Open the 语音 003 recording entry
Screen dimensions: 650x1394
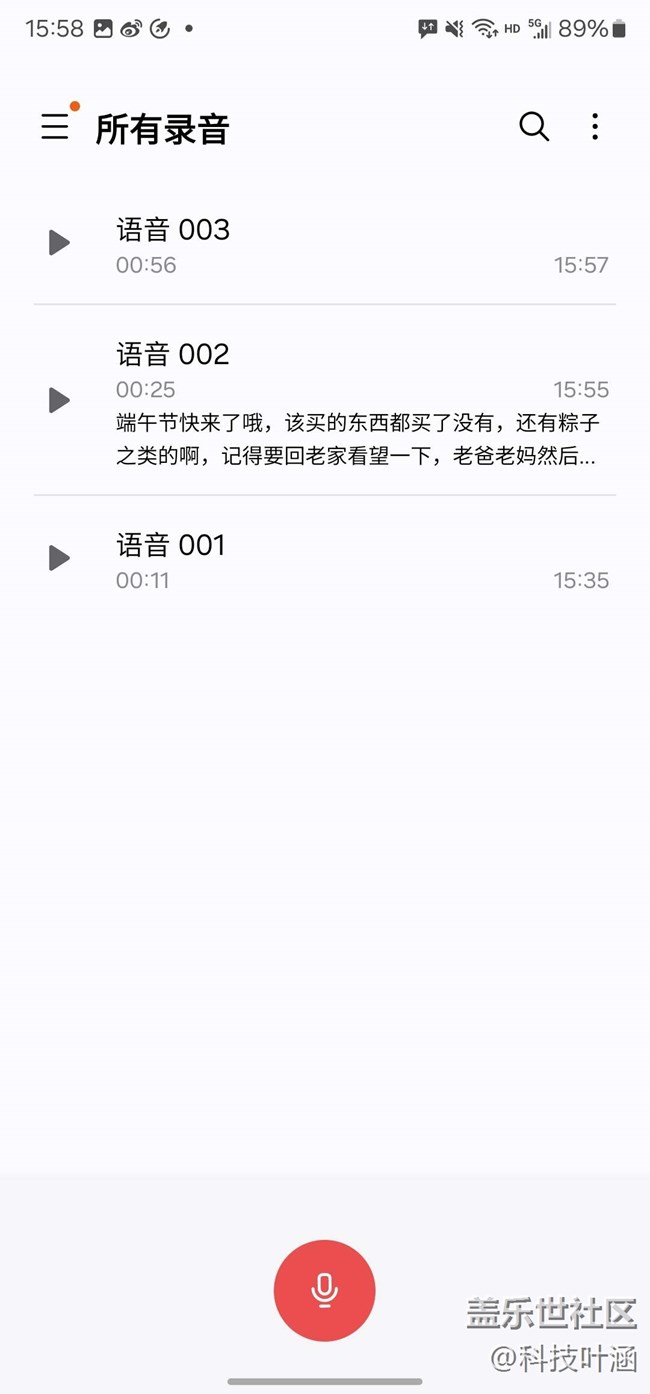click(340, 245)
